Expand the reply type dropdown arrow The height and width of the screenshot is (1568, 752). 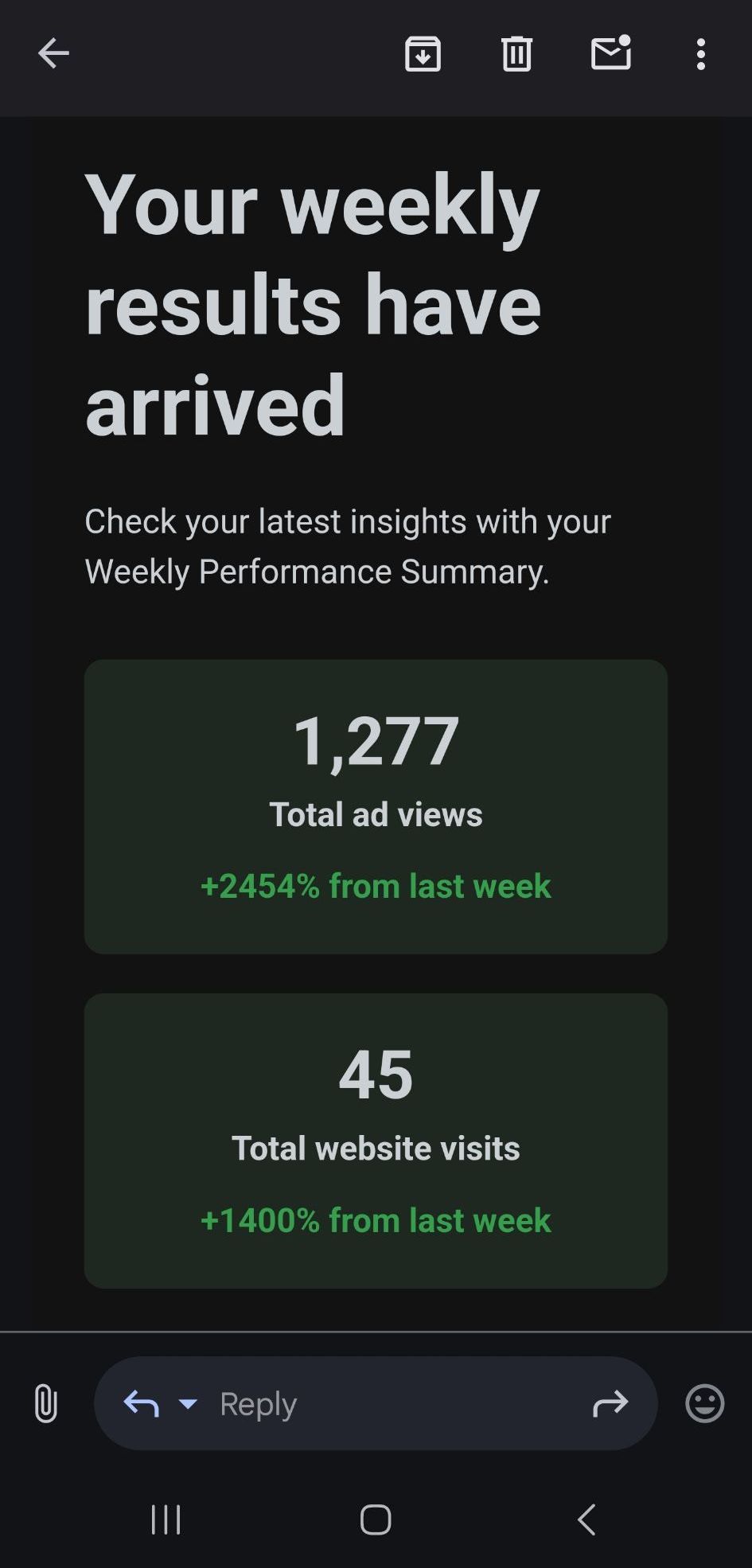189,1404
